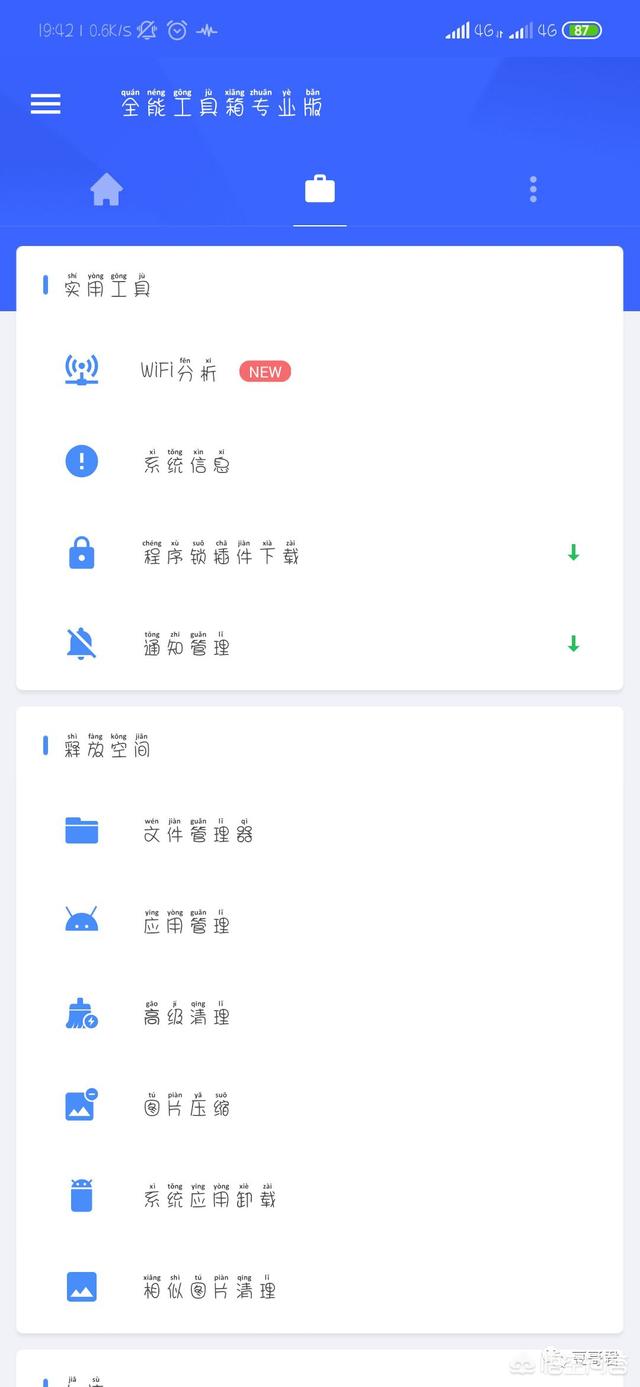Open 相似图片清理

(320, 1287)
